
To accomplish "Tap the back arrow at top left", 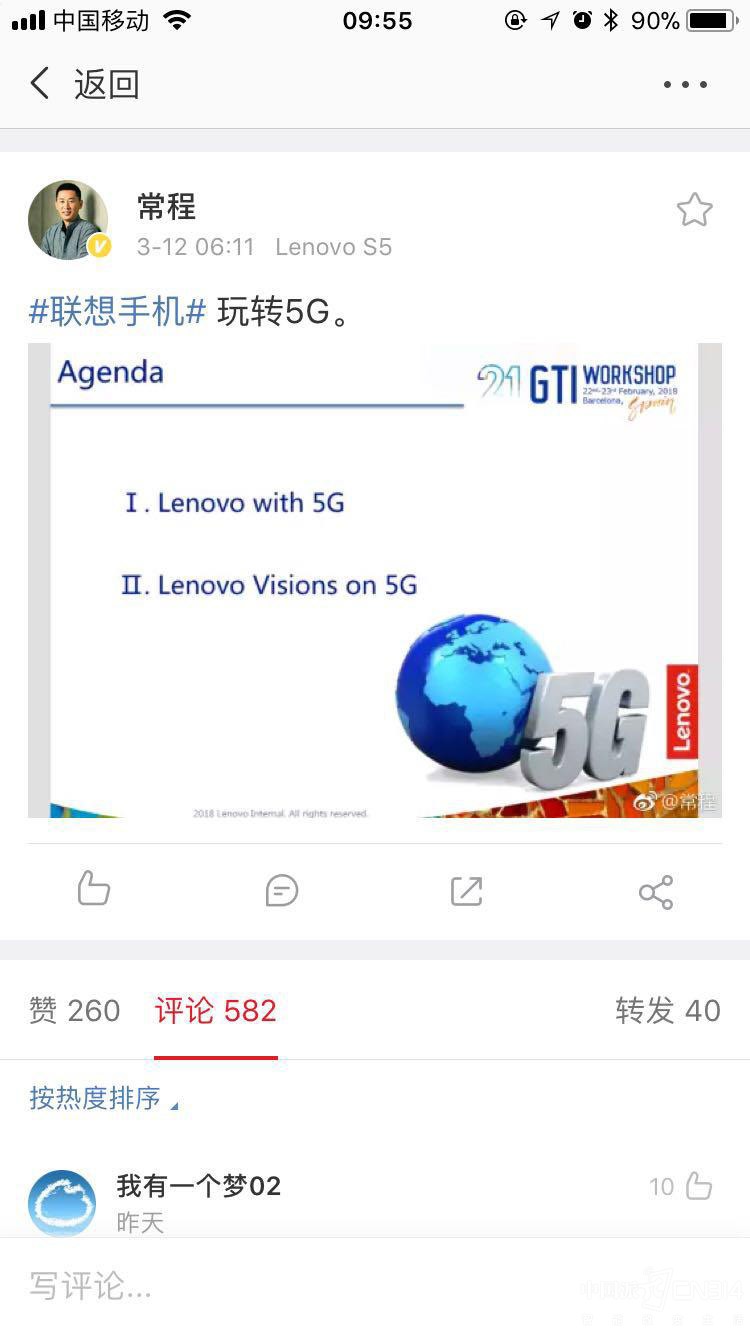I will [39, 83].
